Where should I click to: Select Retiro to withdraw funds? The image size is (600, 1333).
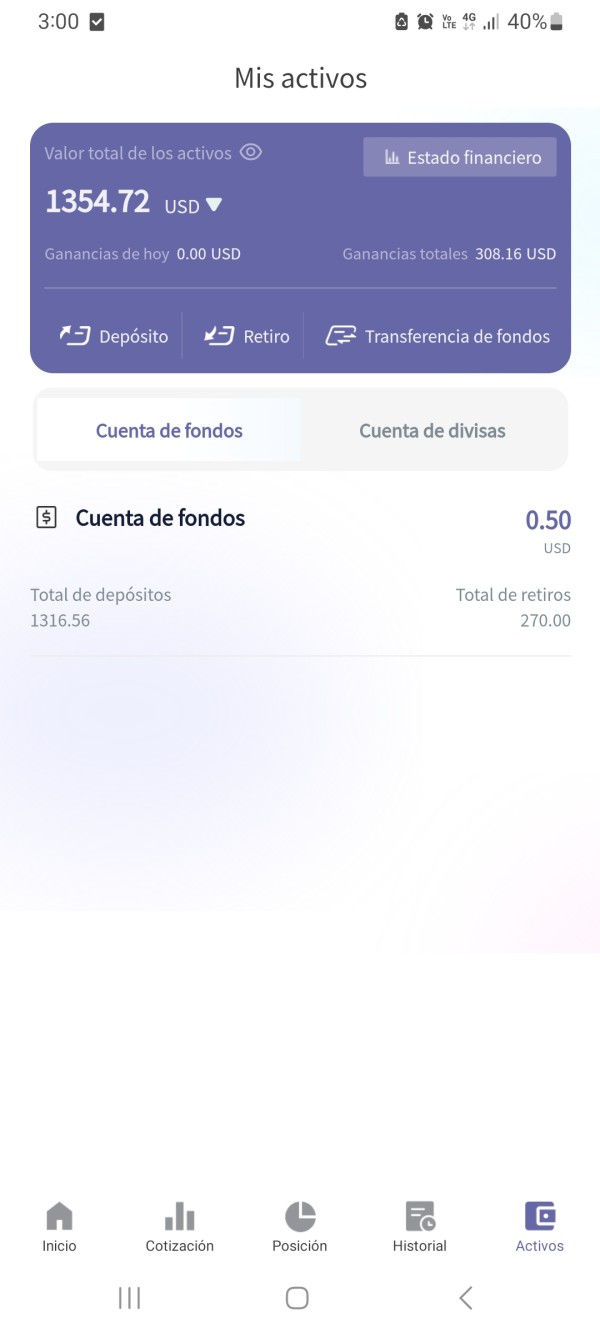(x=246, y=336)
